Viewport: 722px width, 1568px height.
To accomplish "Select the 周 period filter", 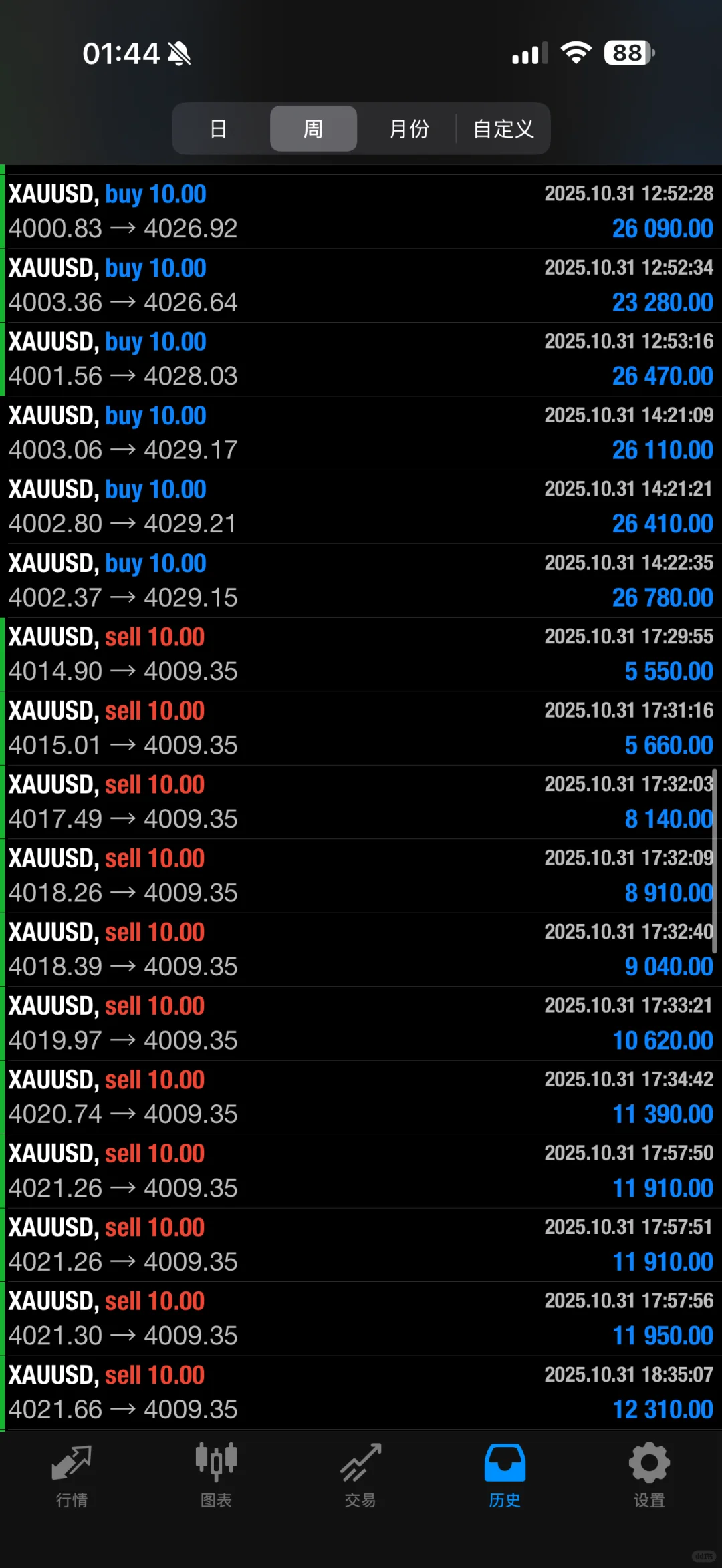I will point(313,128).
